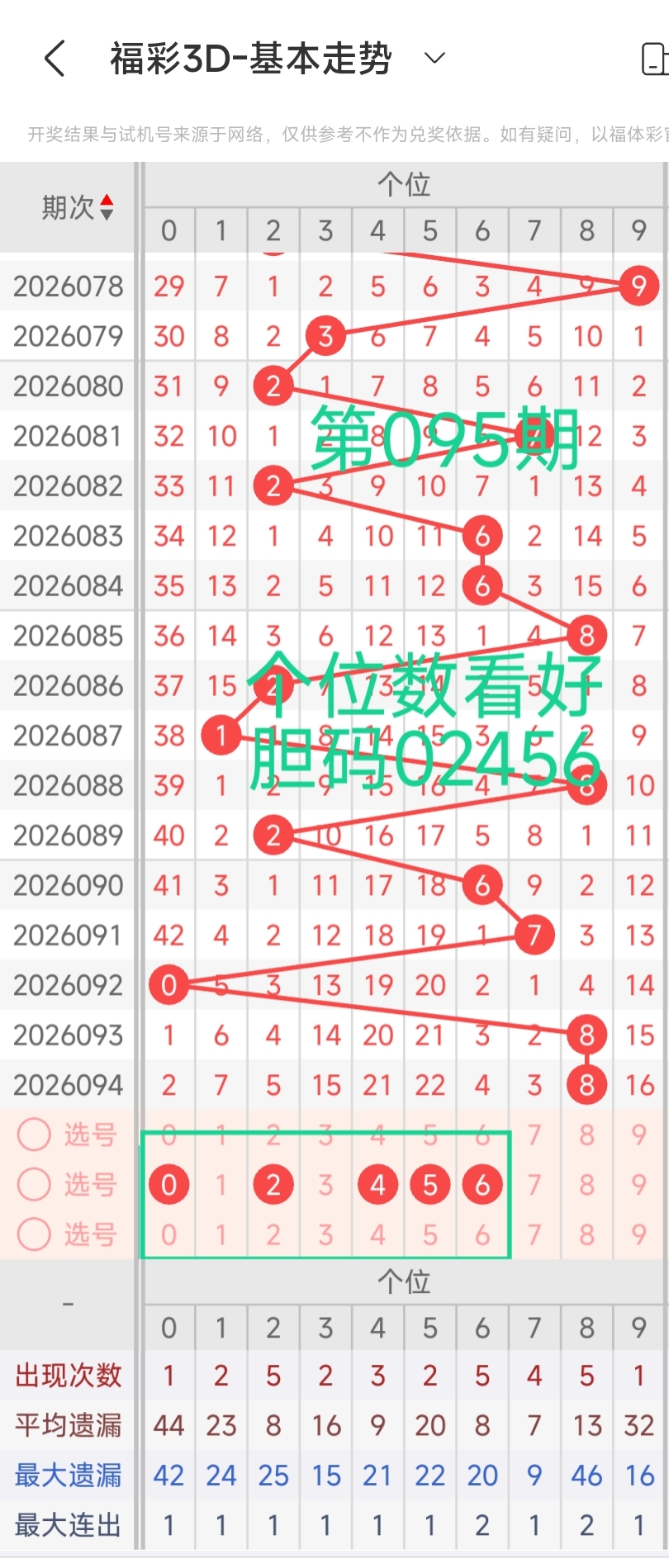The image size is (669, 1568).
Task: Deselect circled number 2 in the middle selection row
Action: pos(273,1183)
